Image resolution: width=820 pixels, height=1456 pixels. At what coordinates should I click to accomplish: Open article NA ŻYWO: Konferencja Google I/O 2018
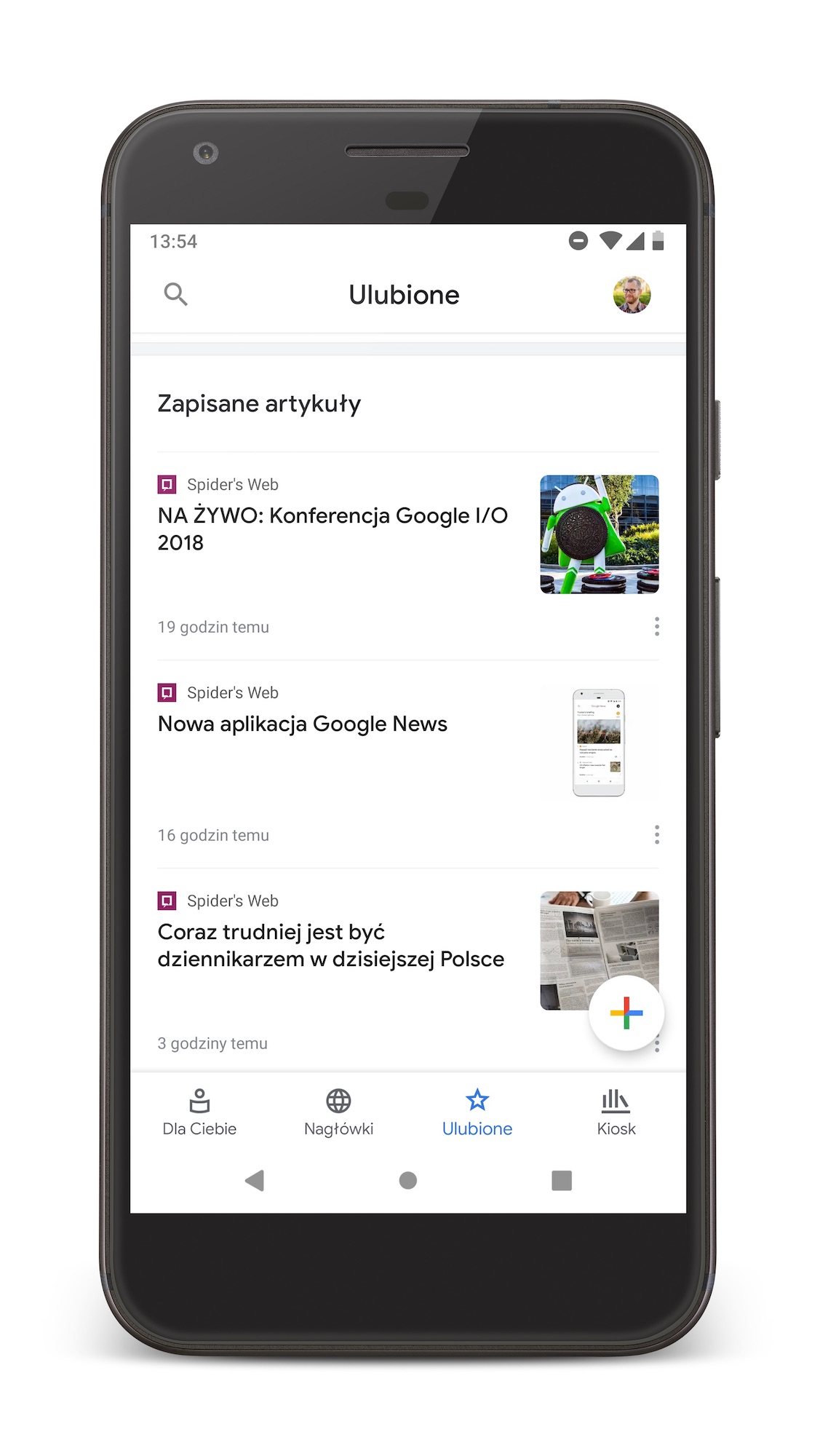[333, 529]
